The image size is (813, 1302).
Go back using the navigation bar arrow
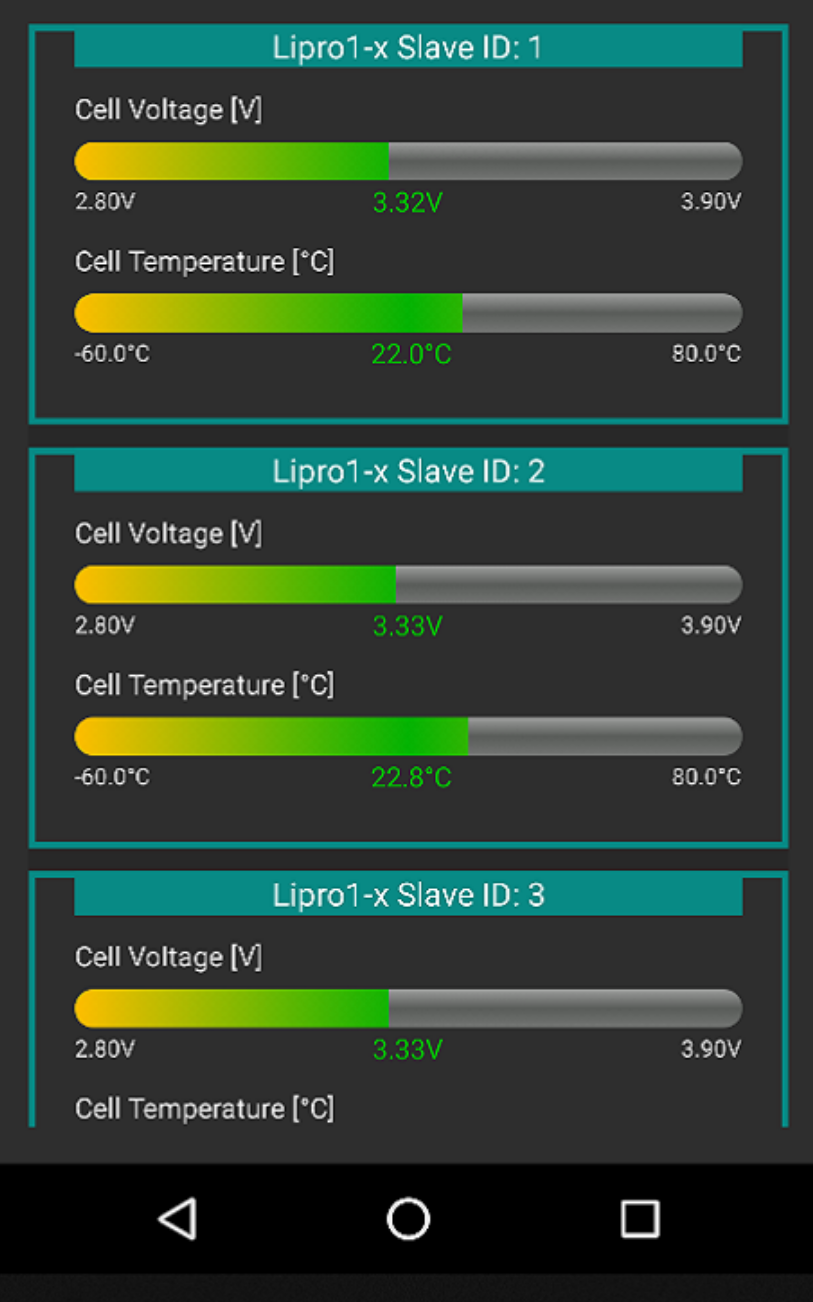click(x=177, y=1219)
